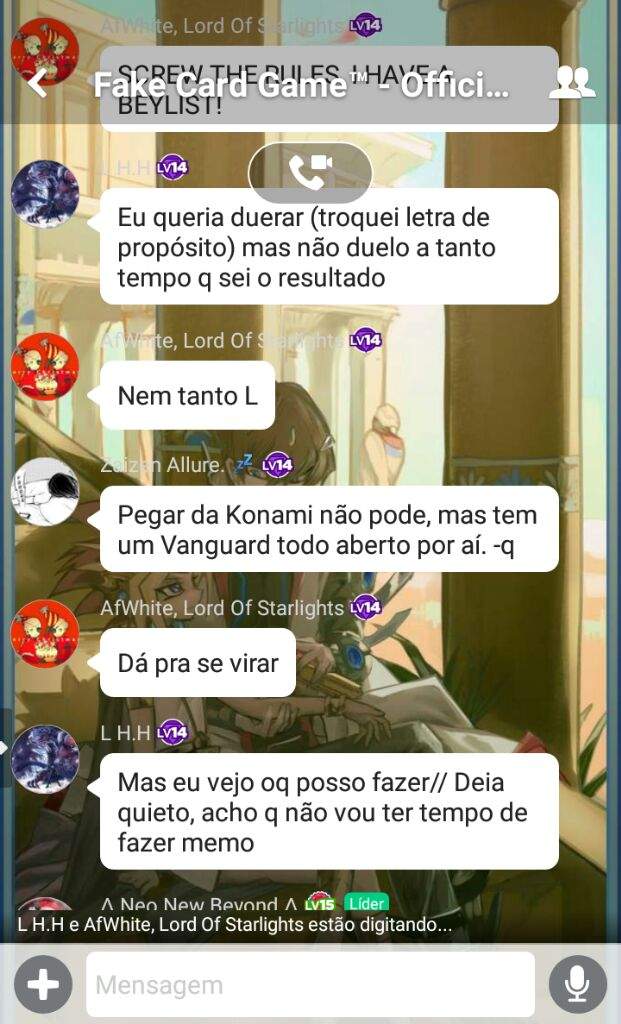Image resolution: width=621 pixels, height=1024 pixels.
Task: Open AfWhite's avatar beside 'Dá pra se virar'
Action: pyautogui.click(x=45, y=634)
